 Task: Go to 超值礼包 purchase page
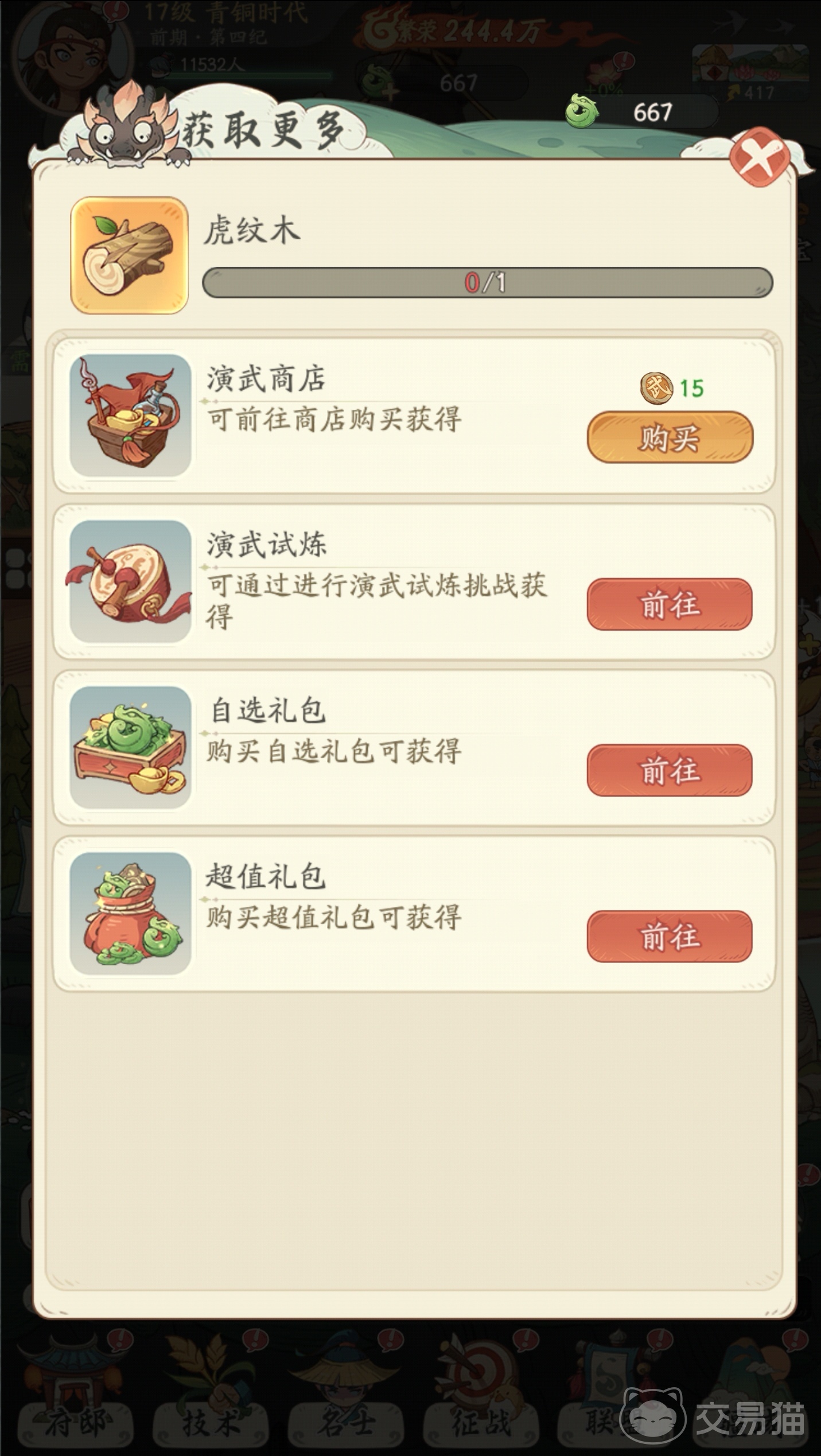point(670,936)
